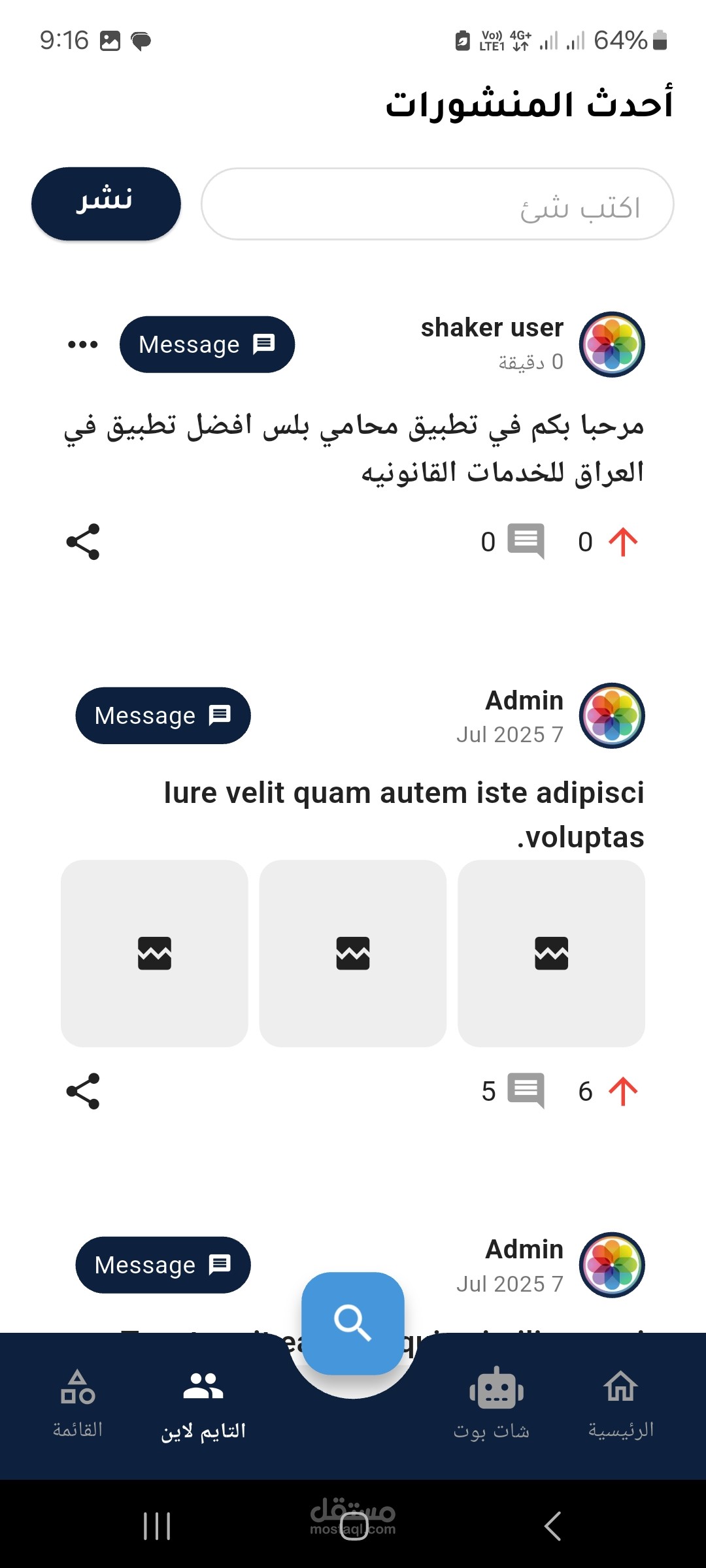This screenshot has width=706, height=1568.
Task: Open comments on the Iure velit post
Action: point(526,1091)
